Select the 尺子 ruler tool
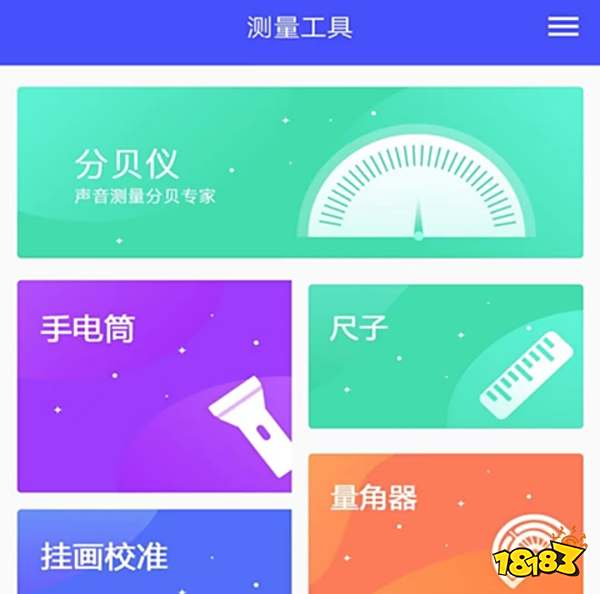 (x=445, y=356)
